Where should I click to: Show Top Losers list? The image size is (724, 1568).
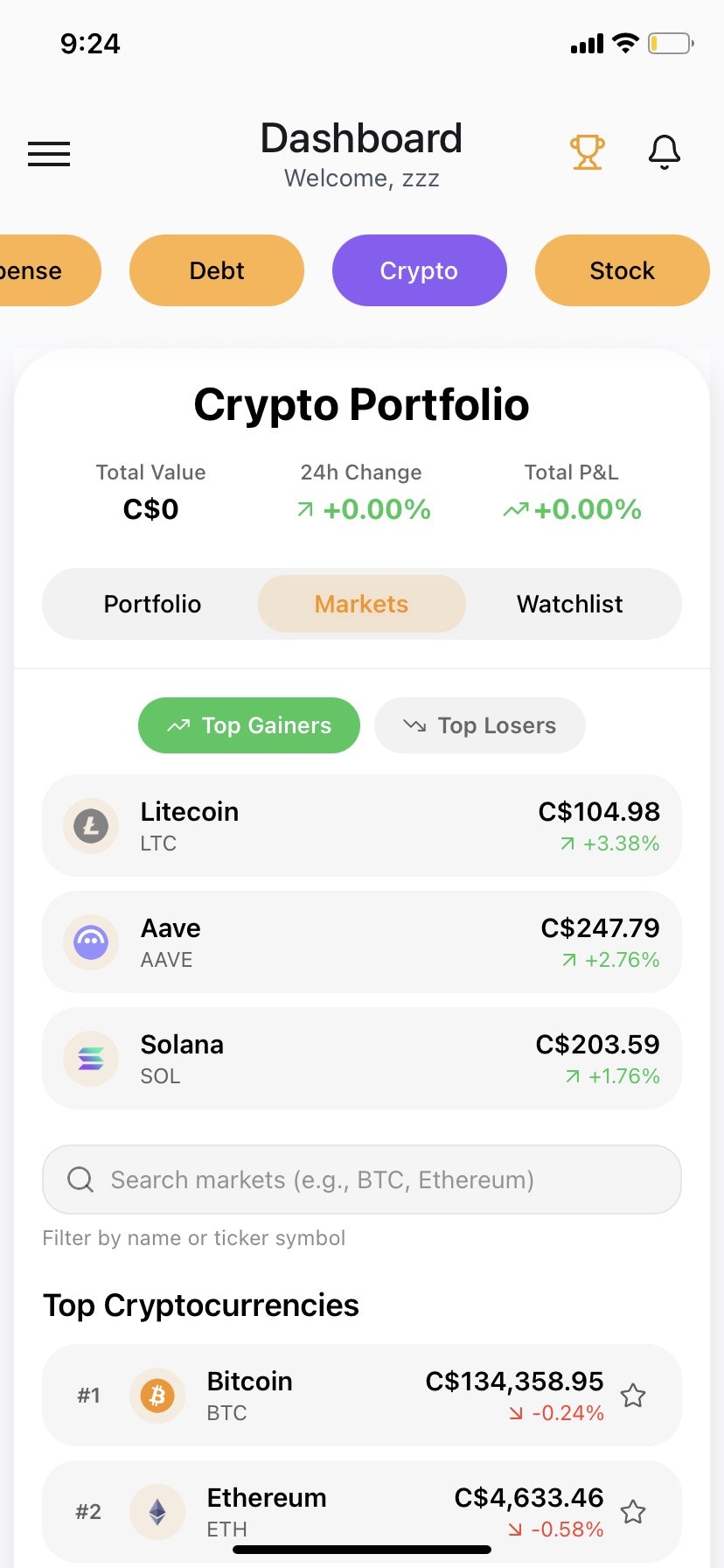[479, 725]
